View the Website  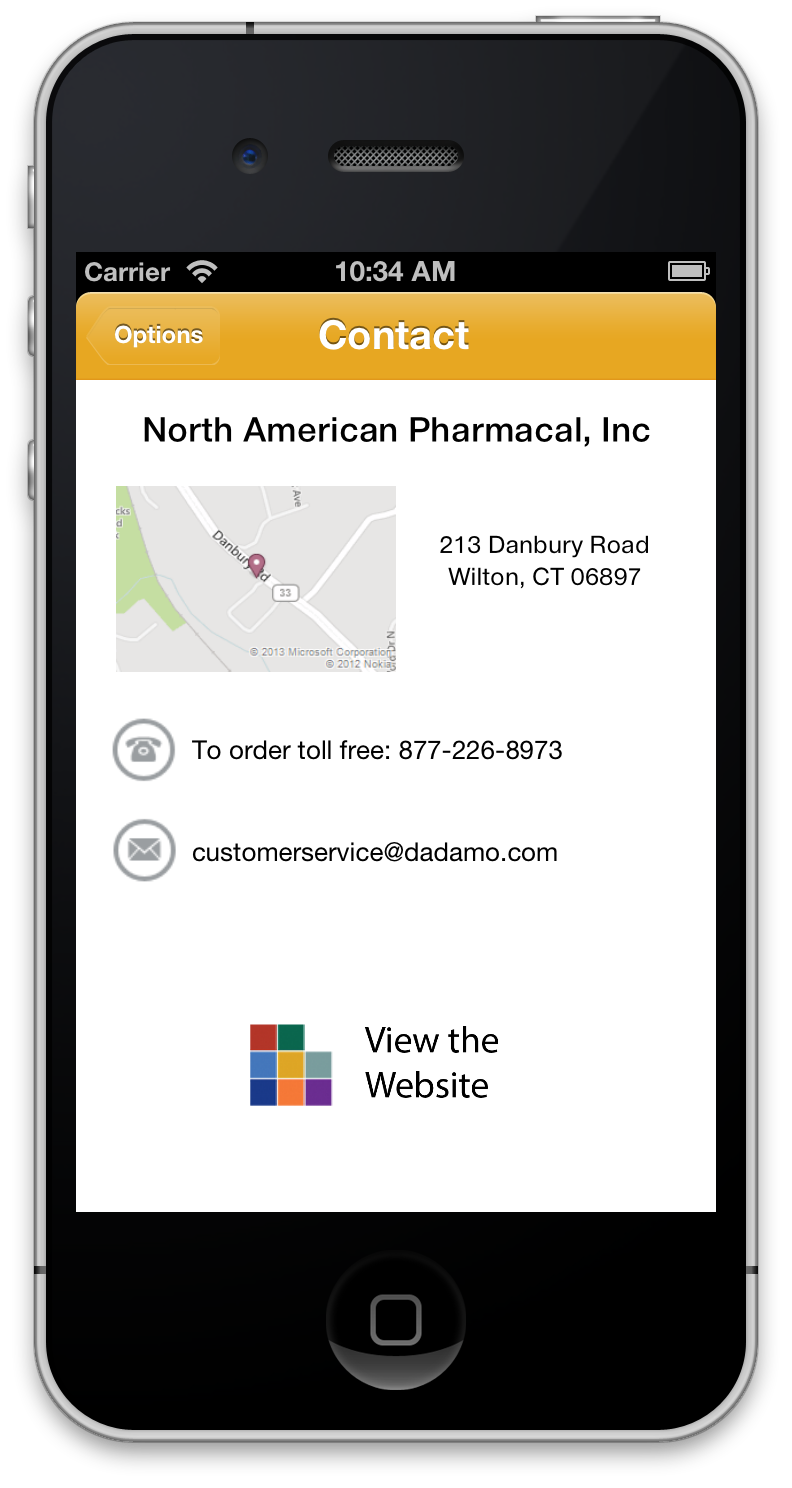coord(375,1064)
